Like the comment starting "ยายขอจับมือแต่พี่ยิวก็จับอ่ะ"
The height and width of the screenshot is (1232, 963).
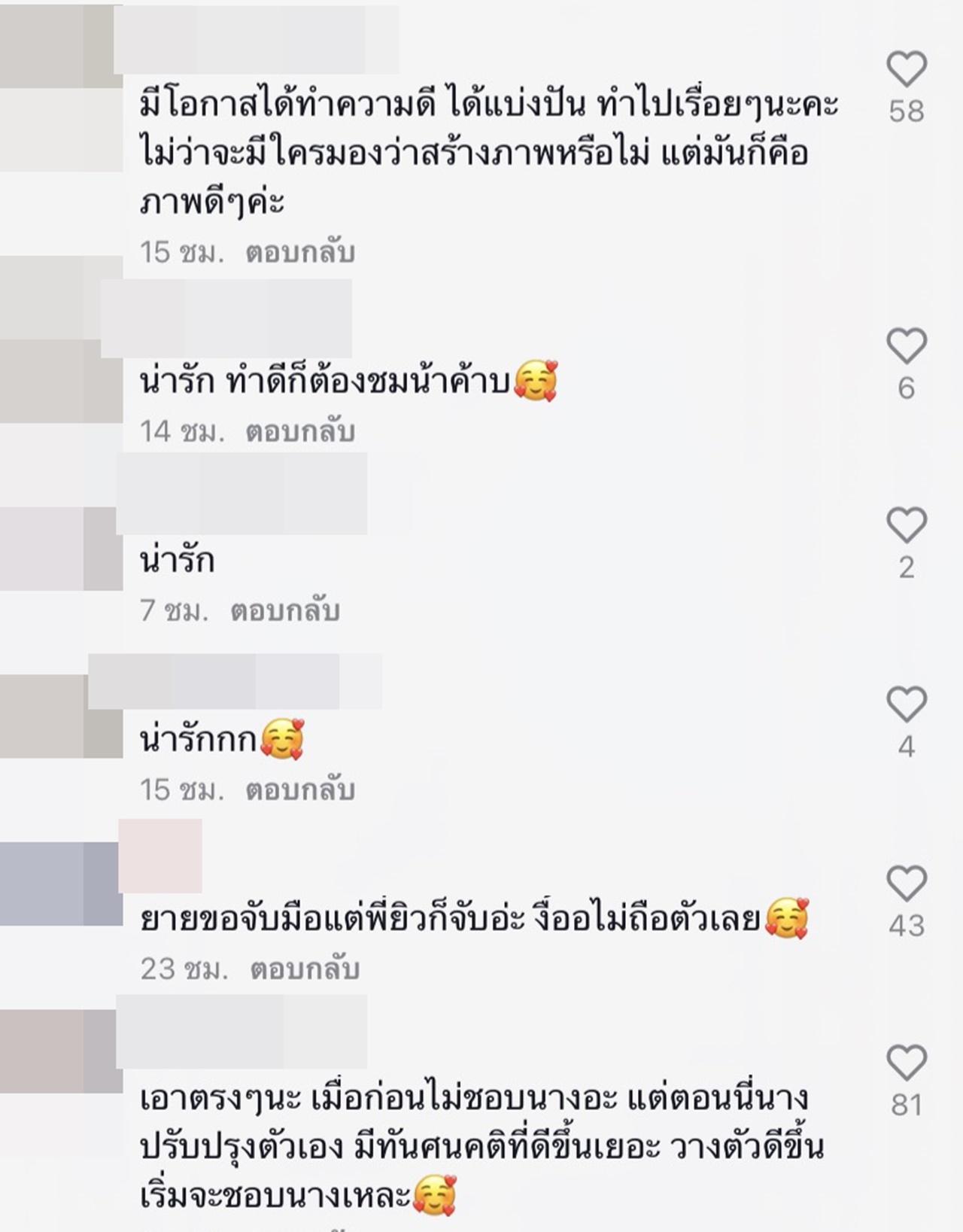906,884
